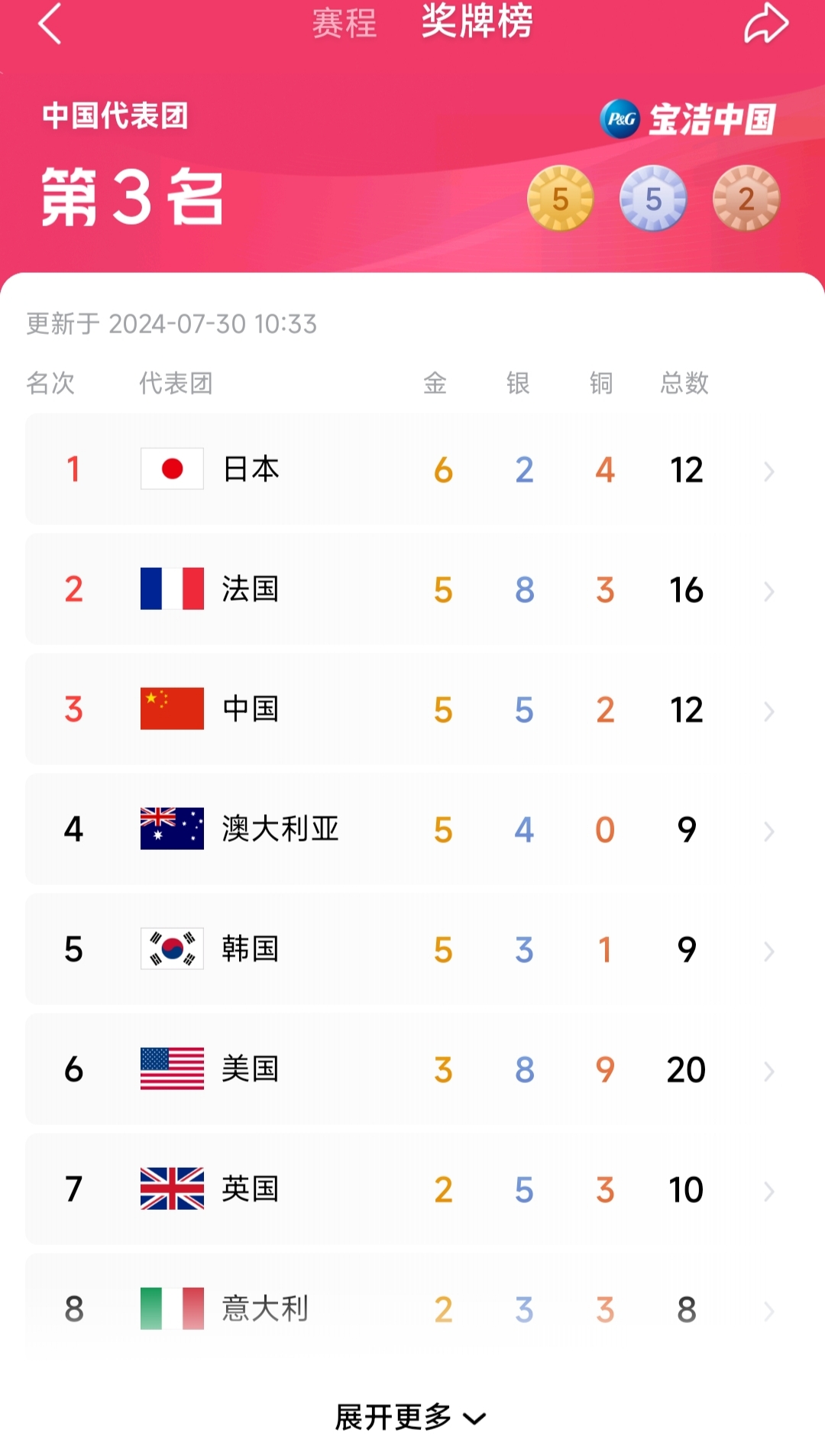This screenshot has height=1456, width=825.
Task: Select the 奖牌榜 tab
Action: [477, 21]
